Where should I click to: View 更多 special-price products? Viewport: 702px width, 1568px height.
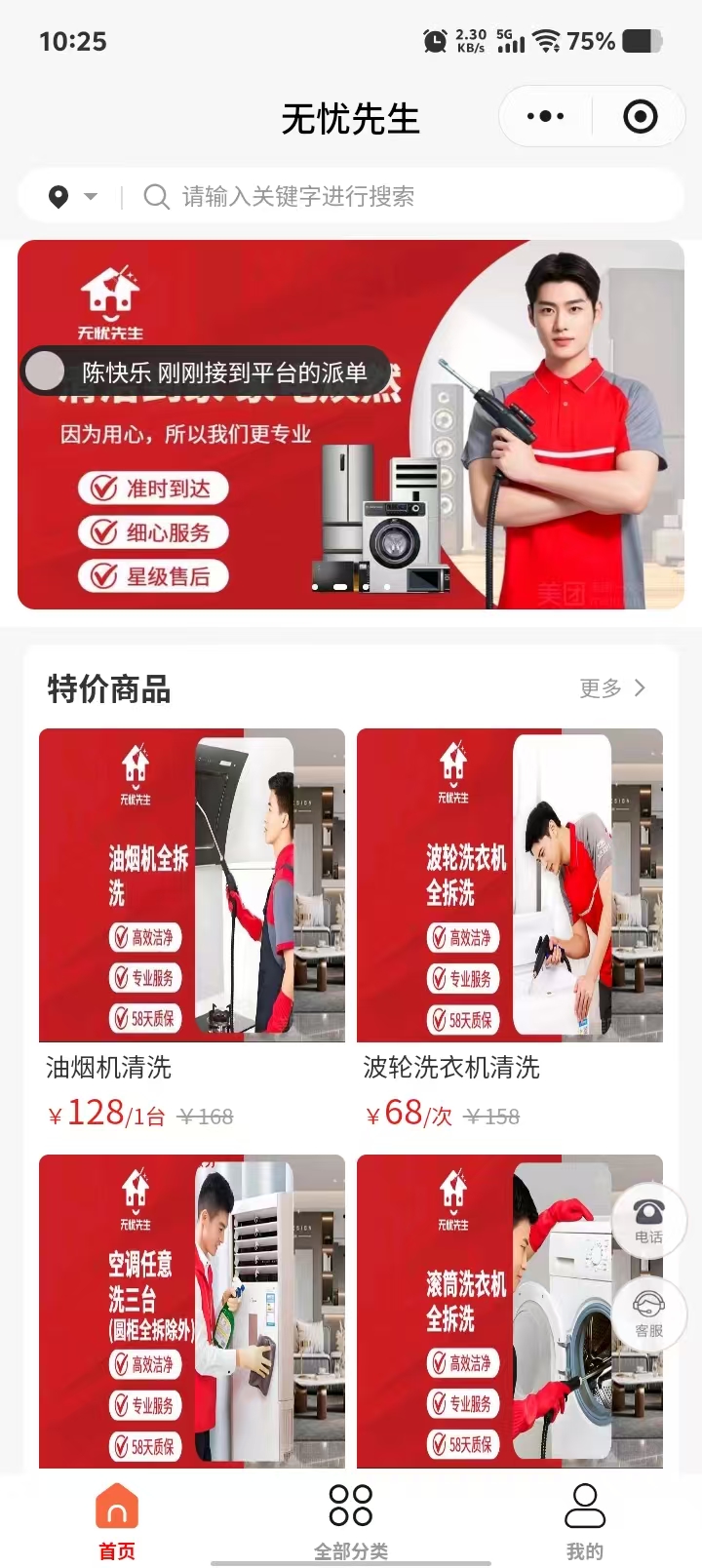click(611, 688)
